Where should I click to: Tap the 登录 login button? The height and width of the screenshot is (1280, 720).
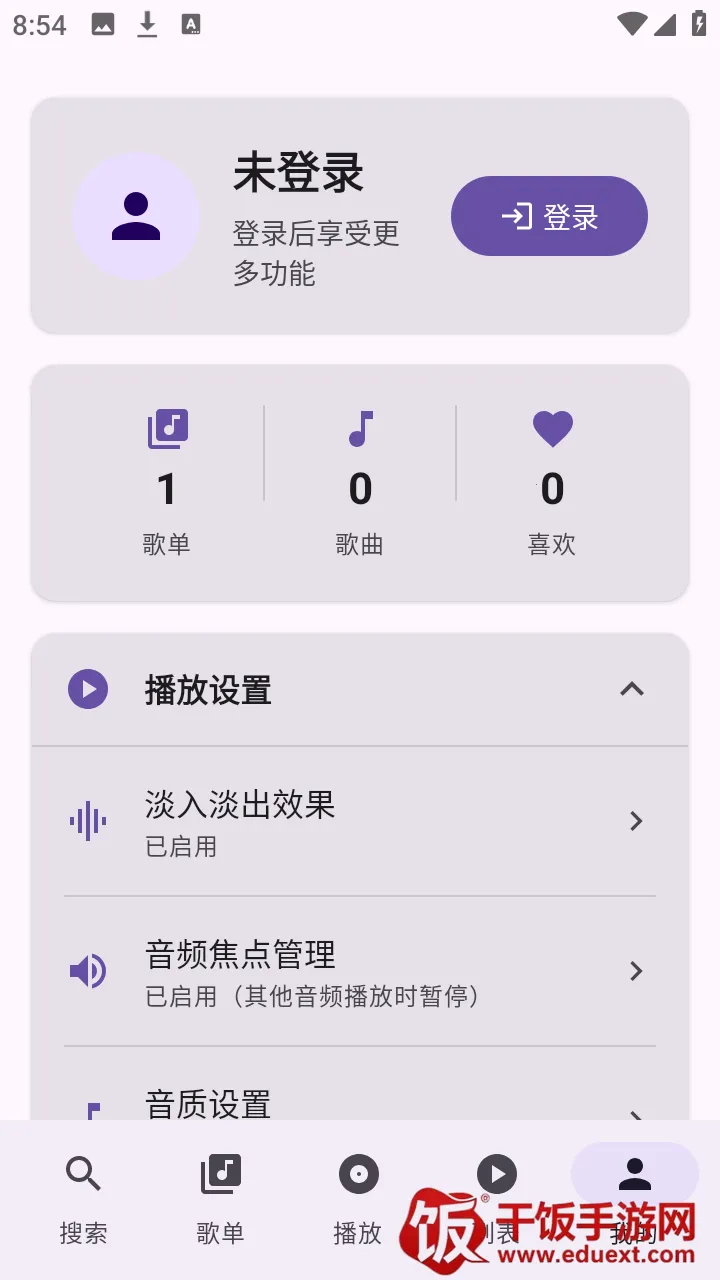[549, 216]
